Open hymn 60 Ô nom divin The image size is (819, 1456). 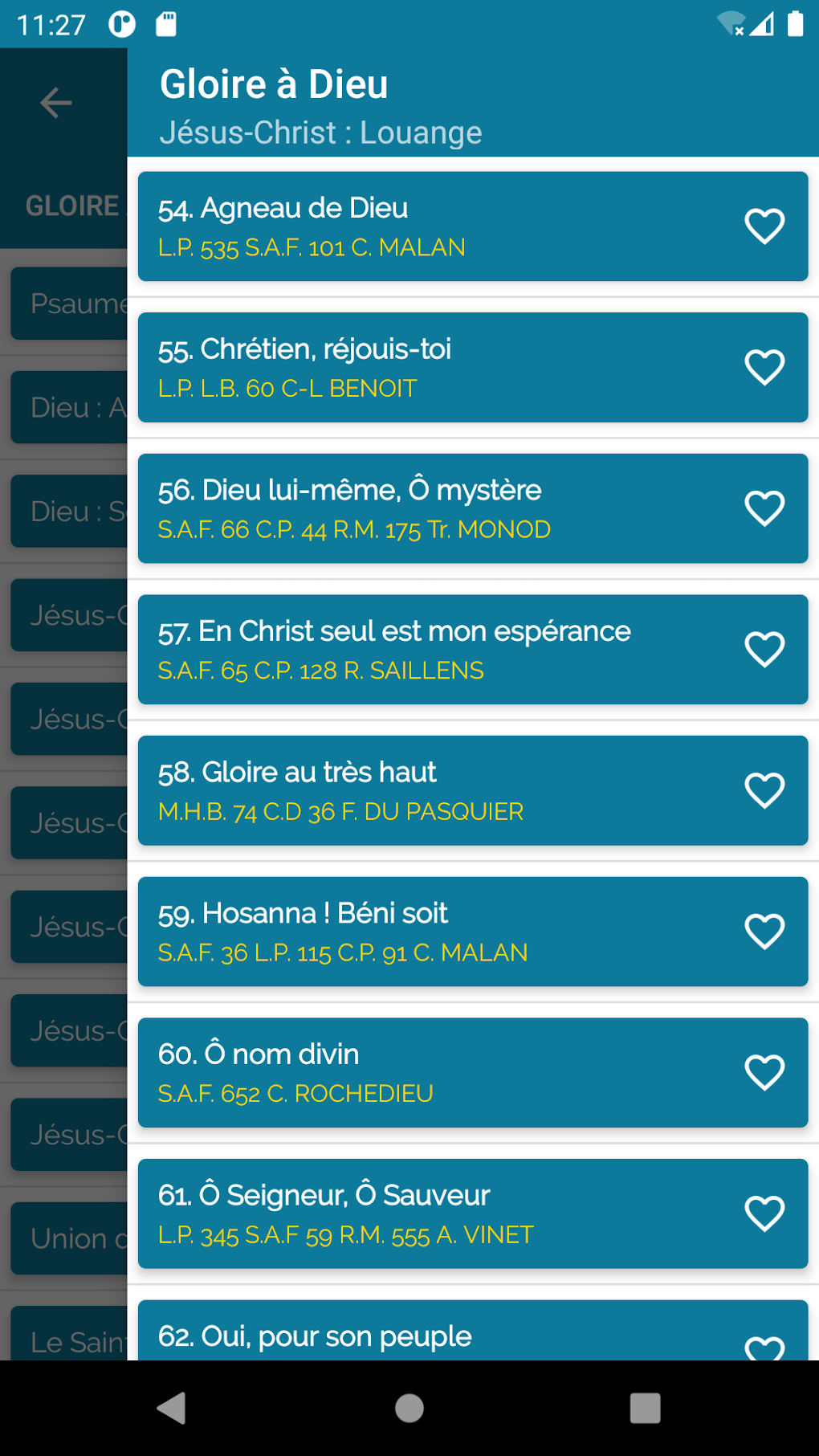tap(473, 1073)
